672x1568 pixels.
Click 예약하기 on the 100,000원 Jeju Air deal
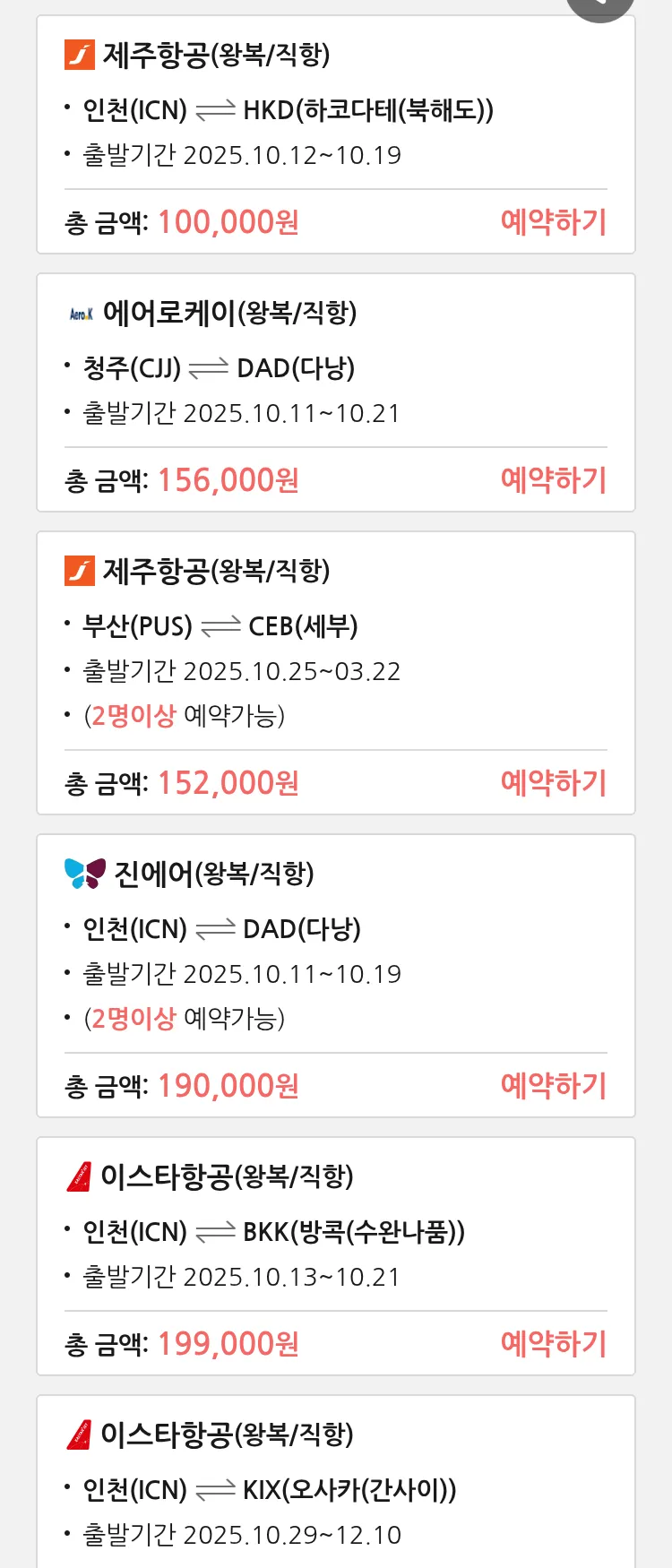click(554, 221)
